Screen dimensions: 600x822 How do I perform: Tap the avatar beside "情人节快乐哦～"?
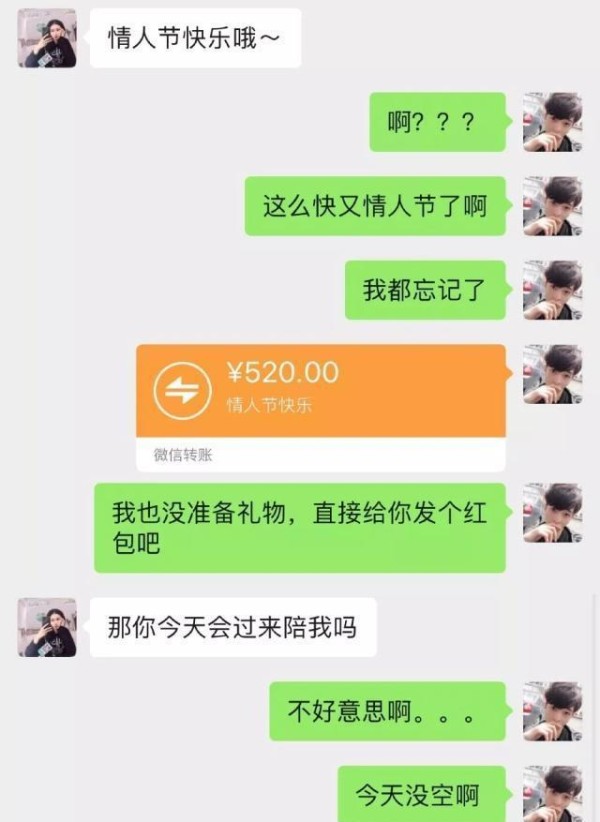tap(47, 38)
